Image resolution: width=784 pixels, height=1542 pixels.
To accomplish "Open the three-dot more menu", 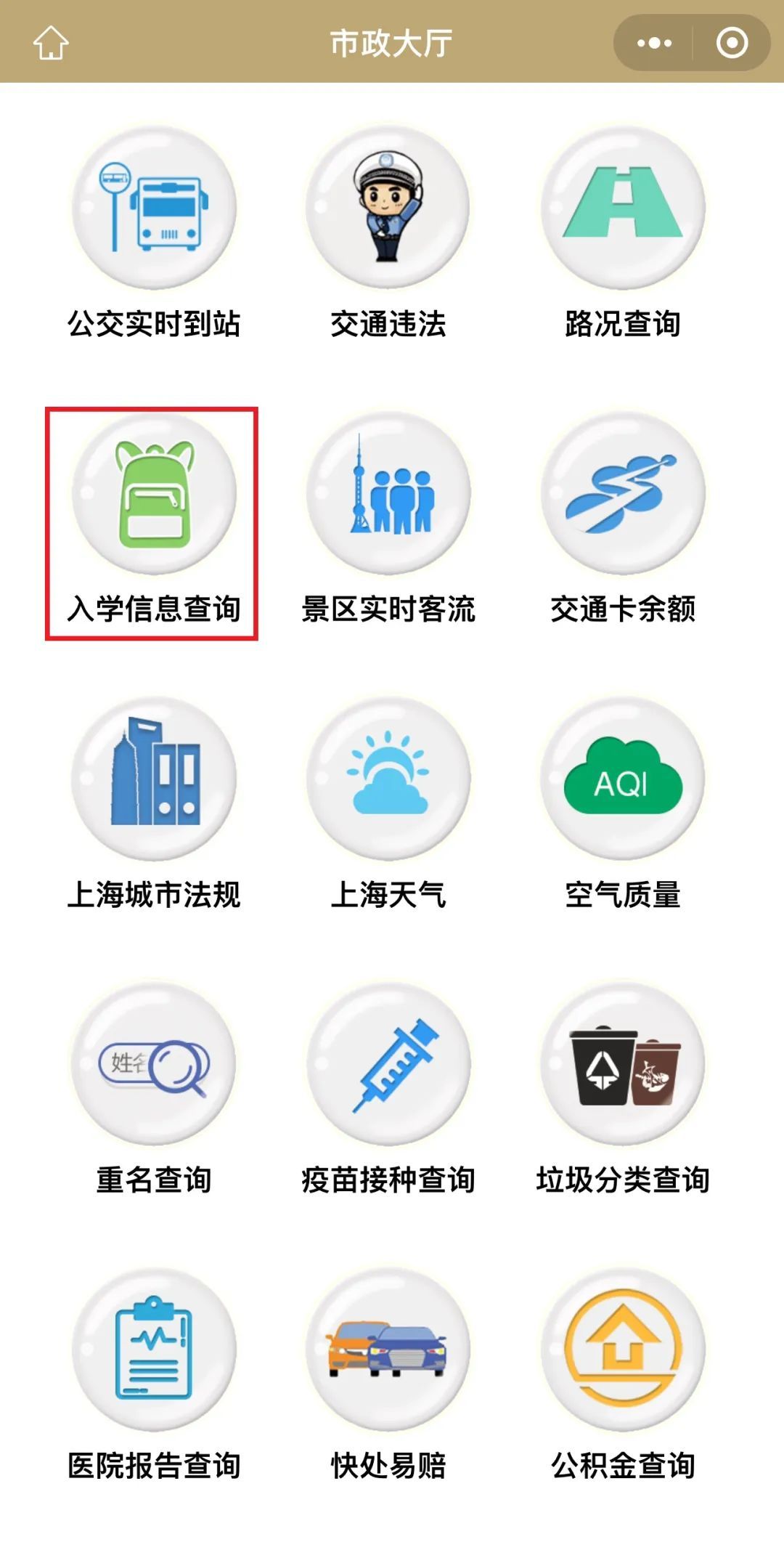I will (x=654, y=43).
